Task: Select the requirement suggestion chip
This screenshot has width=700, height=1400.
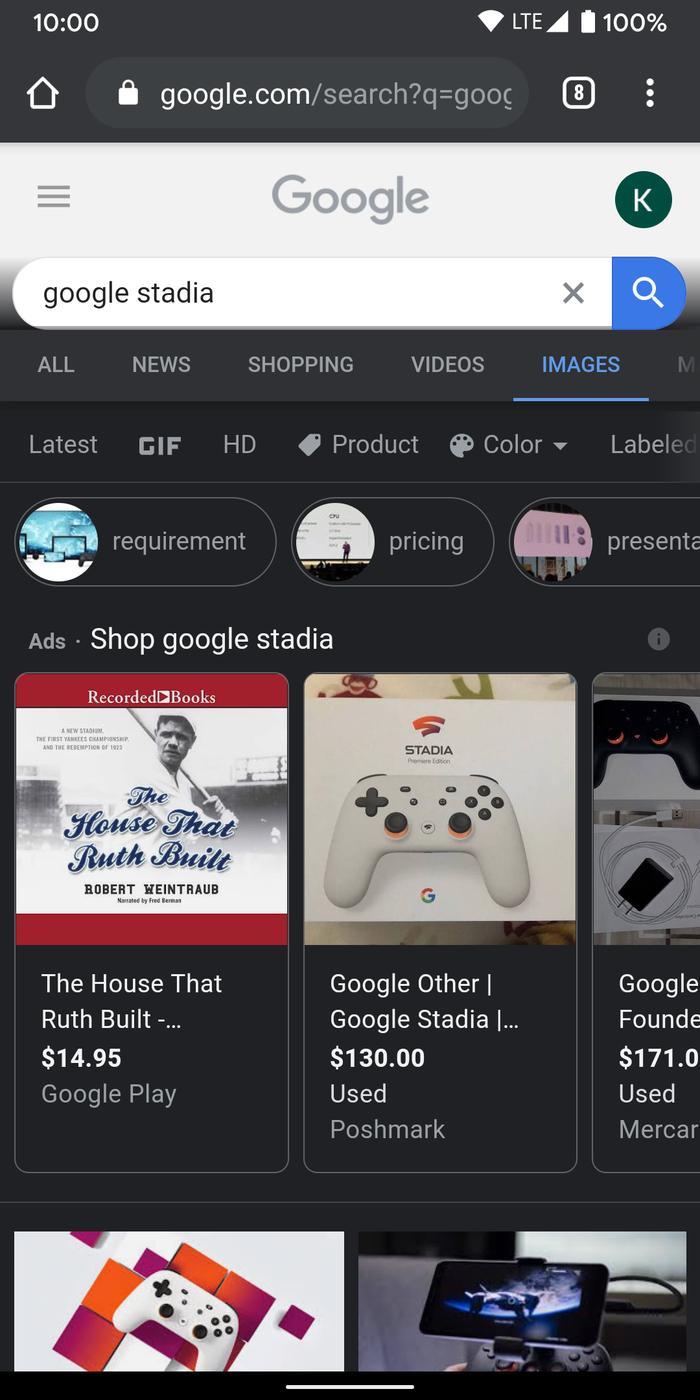Action: 145,542
